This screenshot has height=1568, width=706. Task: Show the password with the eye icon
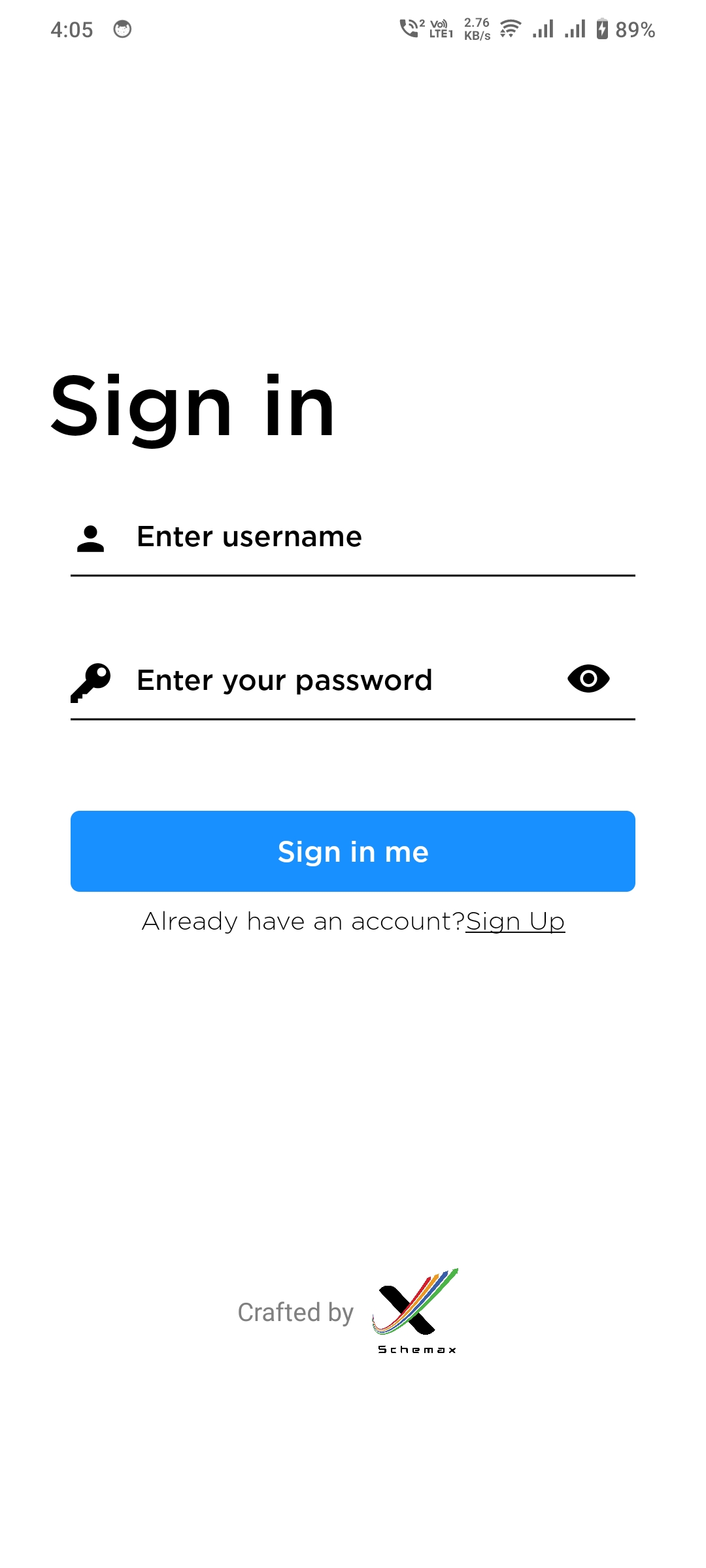(x=588, y=679)
